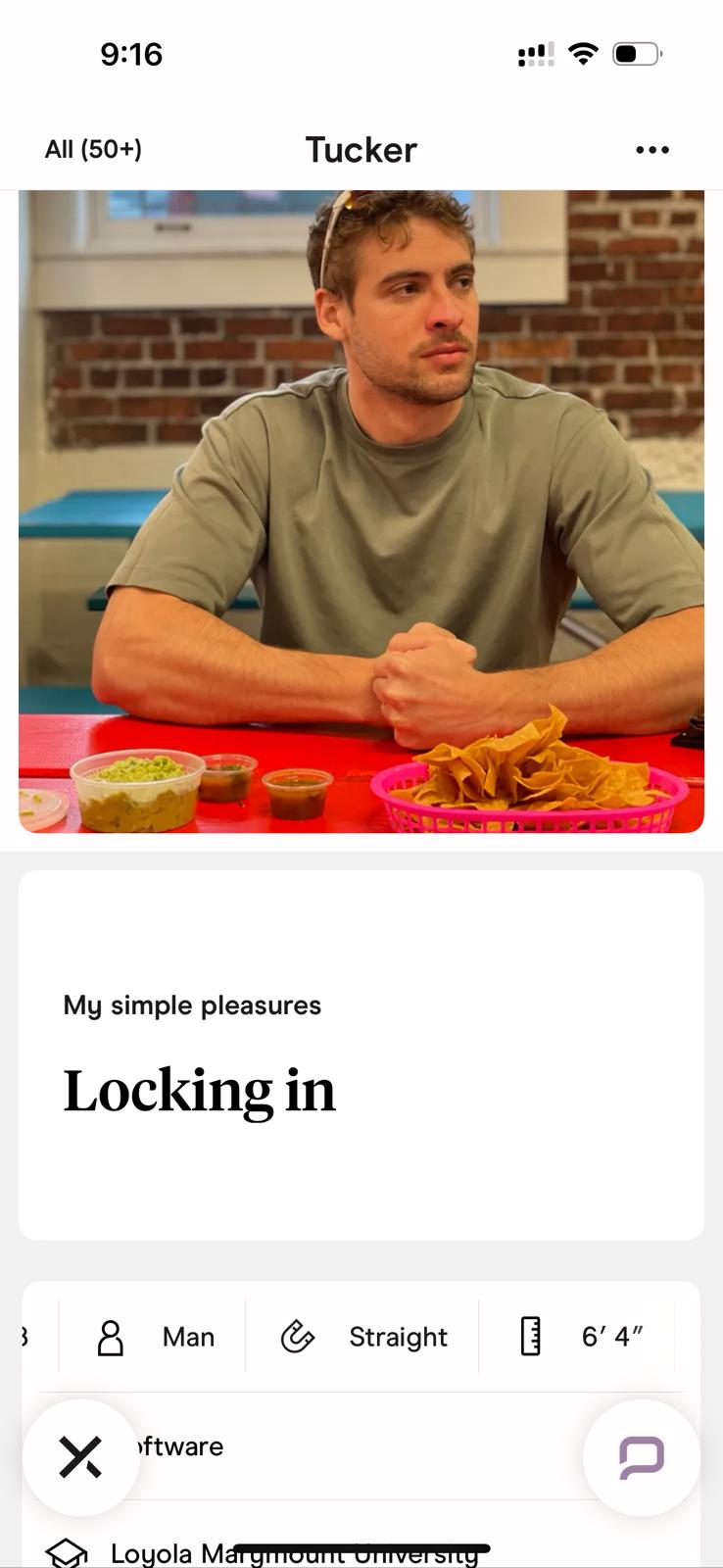Send Tucker a message with chat button
Image resolution: width=723 pixels, height=1568 pixels.
point(642,1457)
